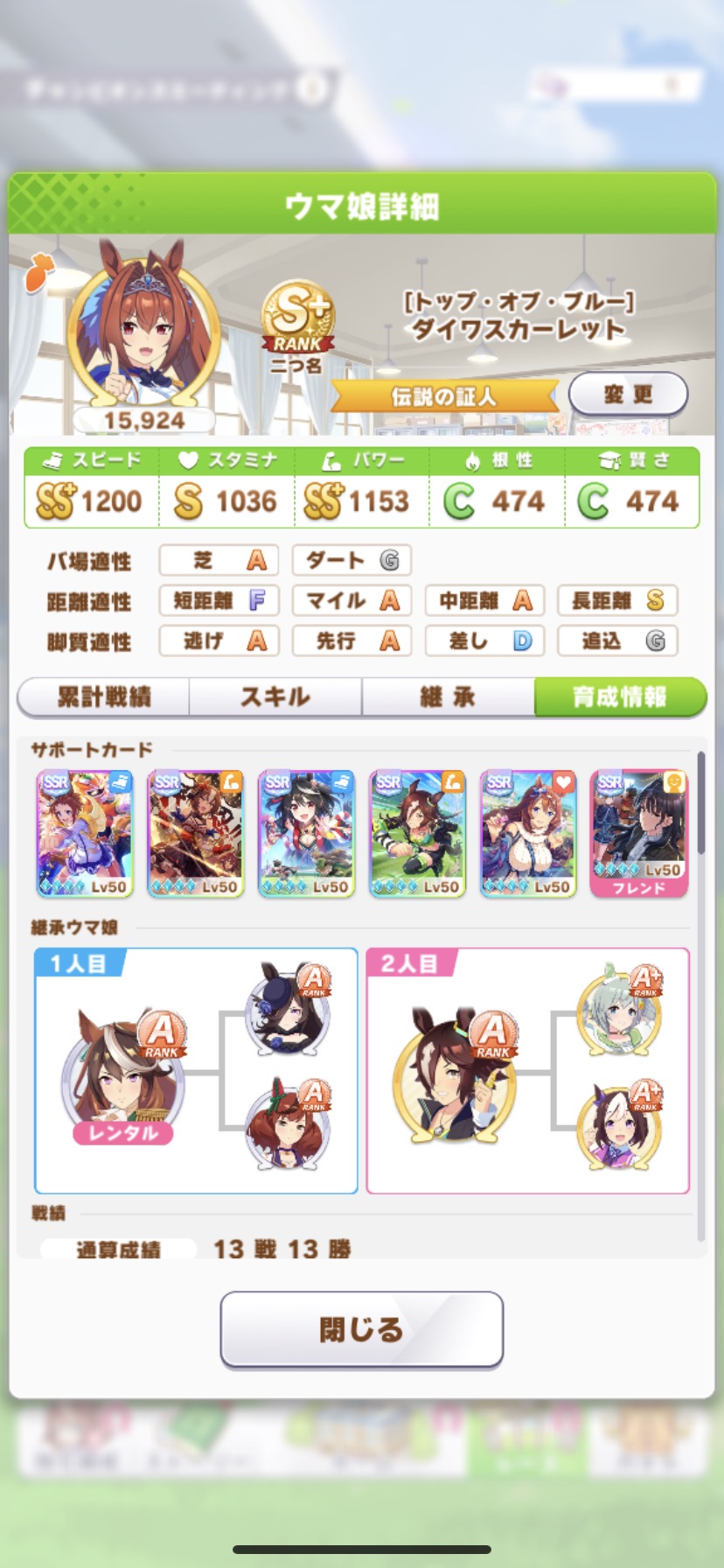Viewport: 724px width, 1568px height.
Task: Switch to the 累計戦績 tab
Action: click(x=104, y=696)
